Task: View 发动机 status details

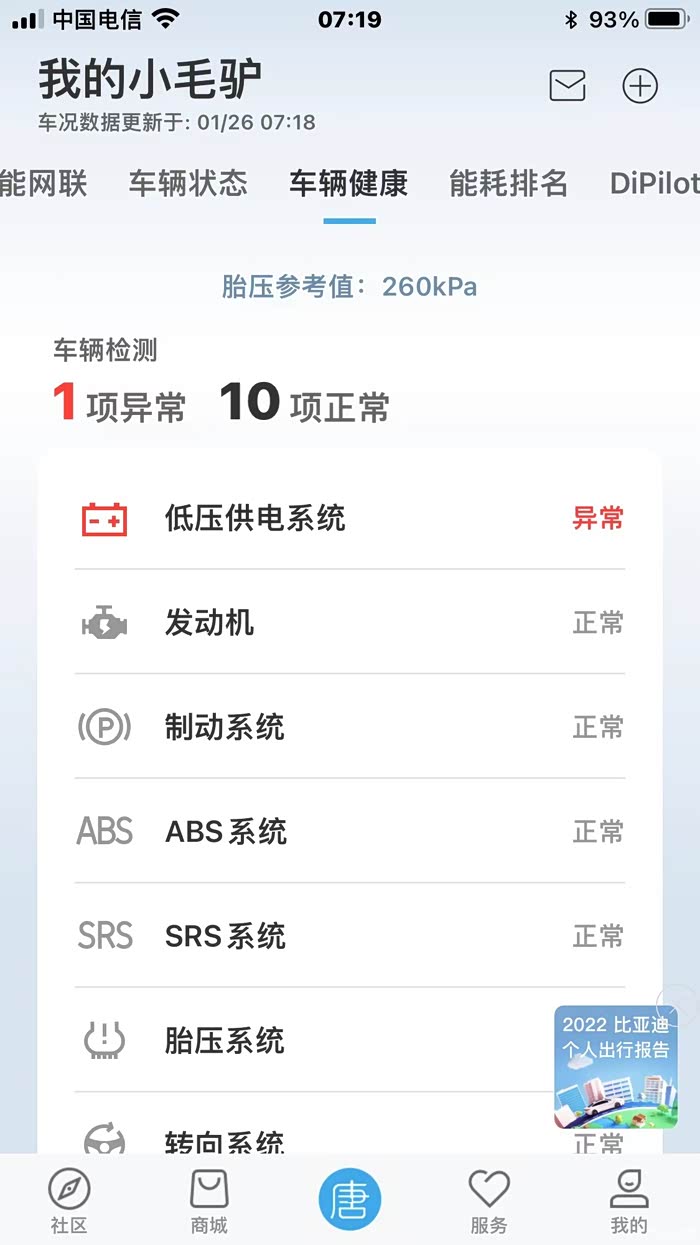Action: (x=350, y=623)
